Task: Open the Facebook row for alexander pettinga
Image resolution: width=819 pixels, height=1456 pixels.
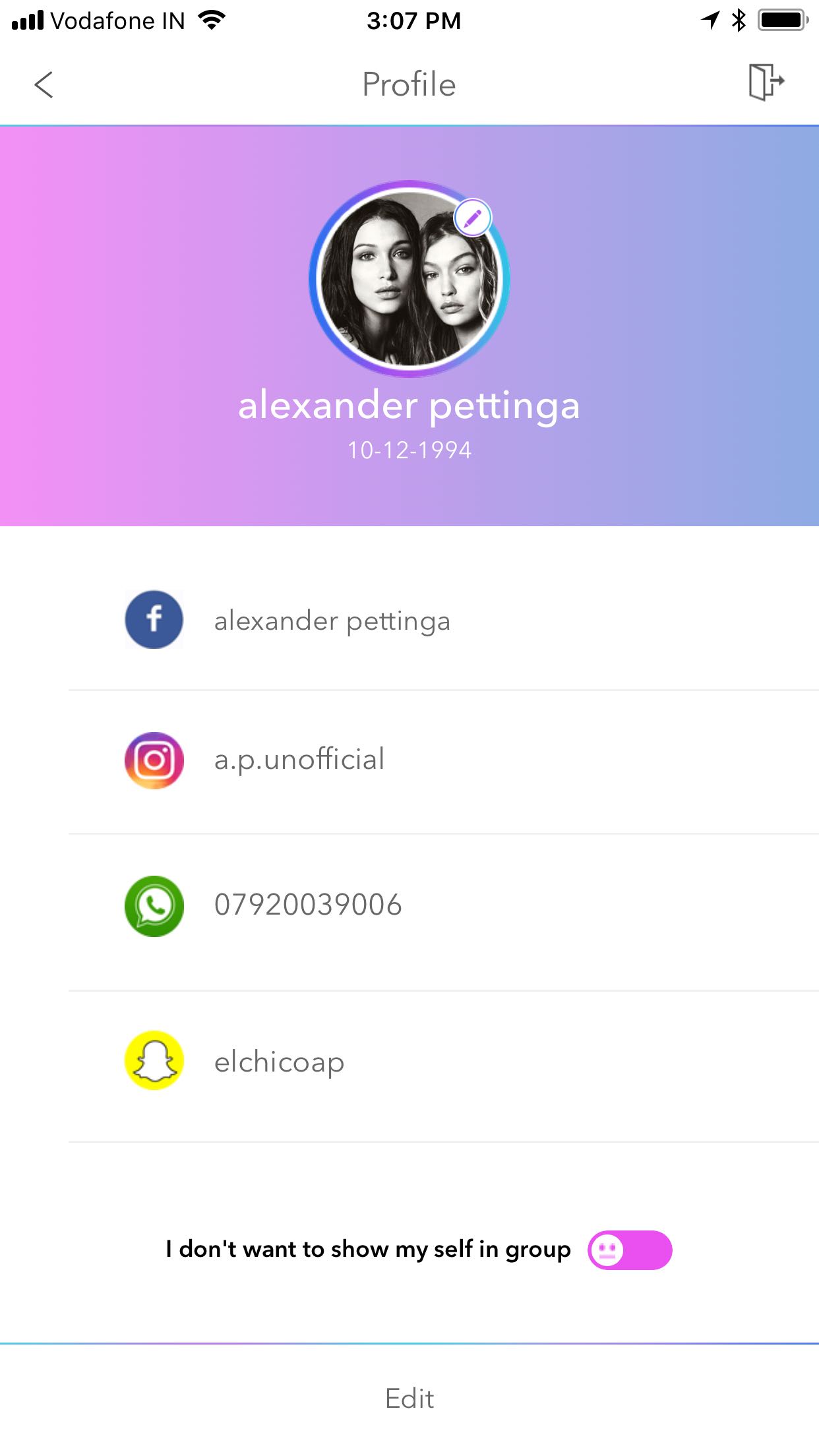Action: [x=332, y=621]
